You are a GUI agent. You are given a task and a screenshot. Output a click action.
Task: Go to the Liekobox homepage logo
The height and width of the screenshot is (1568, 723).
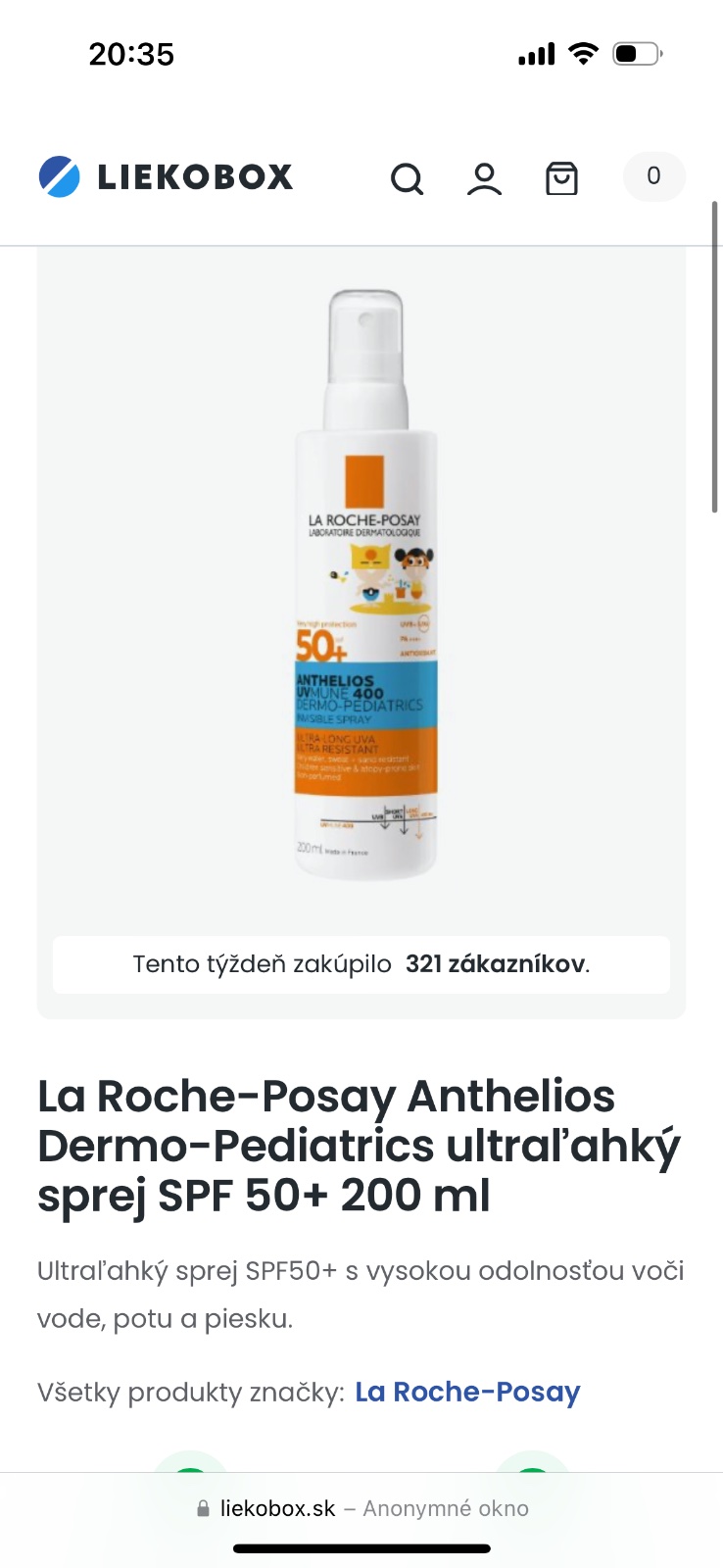click(167, 176)
